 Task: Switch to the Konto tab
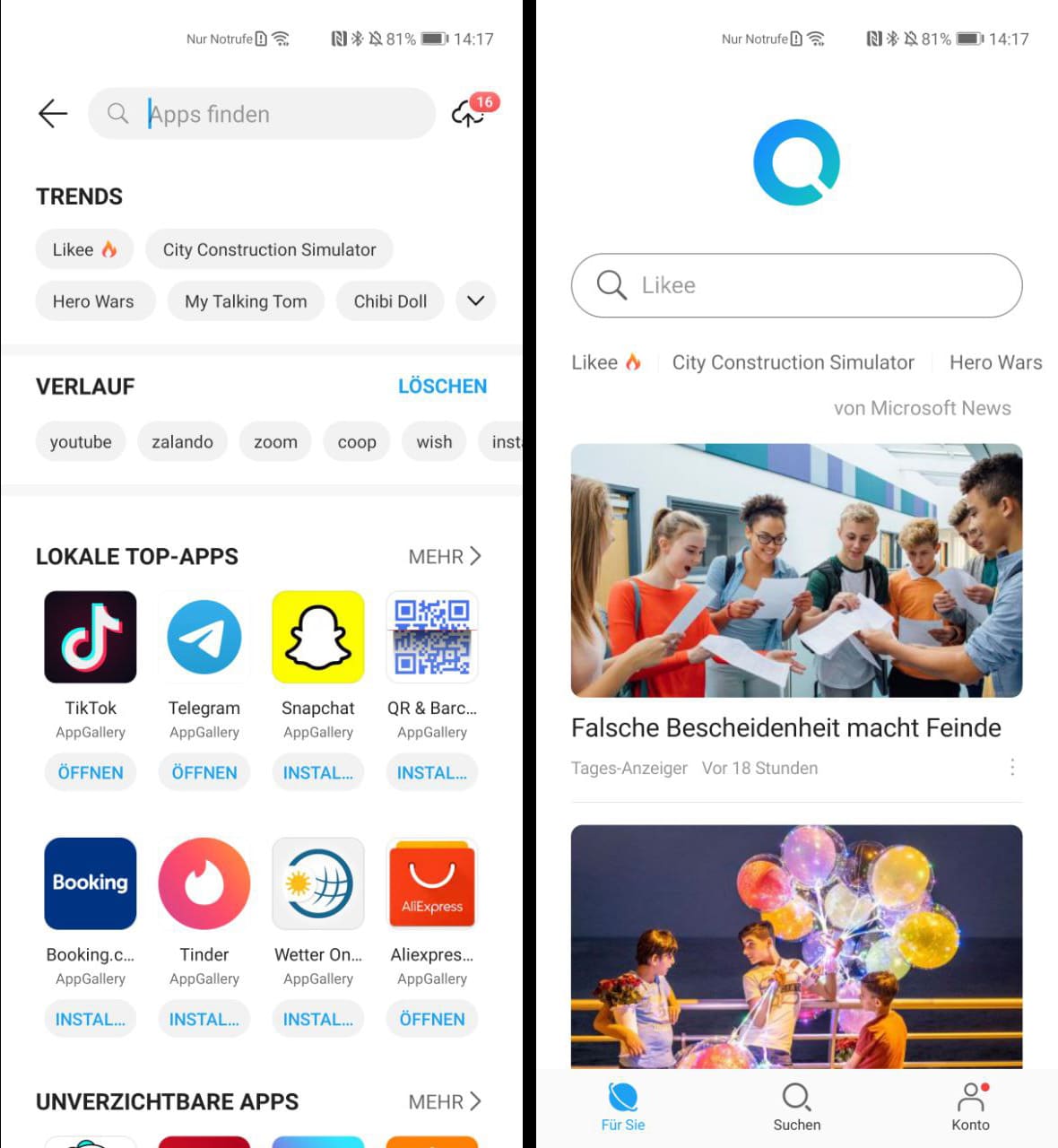pyautogui.click(x=970, y=1107)
